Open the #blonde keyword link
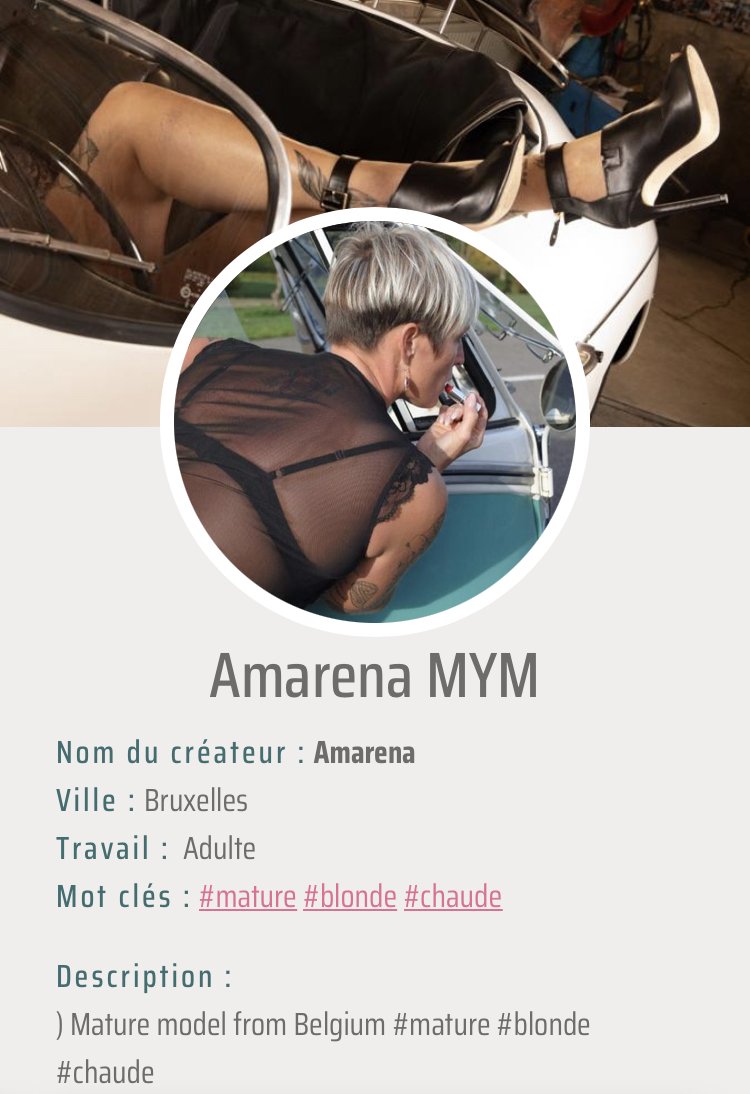The height and width of the screenshot is (1094, 750). (x=350, y=897)
